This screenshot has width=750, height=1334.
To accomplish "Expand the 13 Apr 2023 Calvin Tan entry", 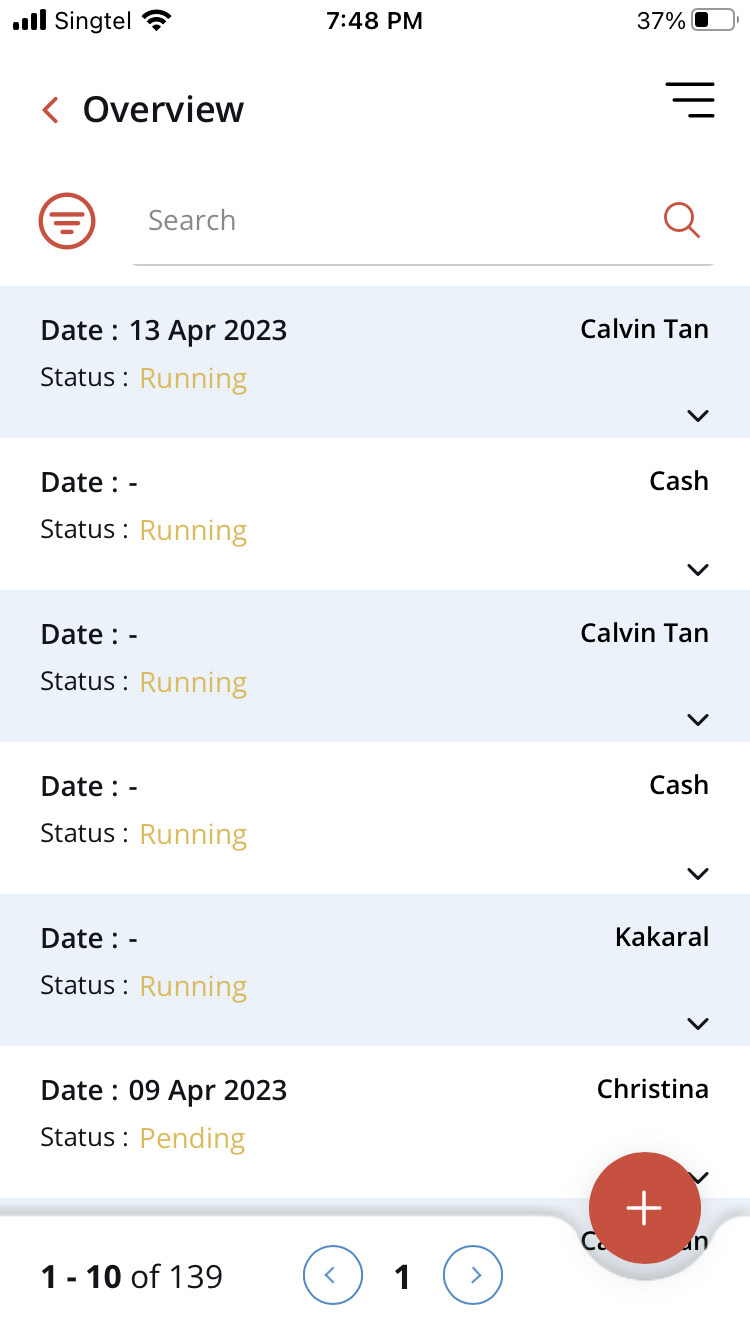I will click(698, 415).
